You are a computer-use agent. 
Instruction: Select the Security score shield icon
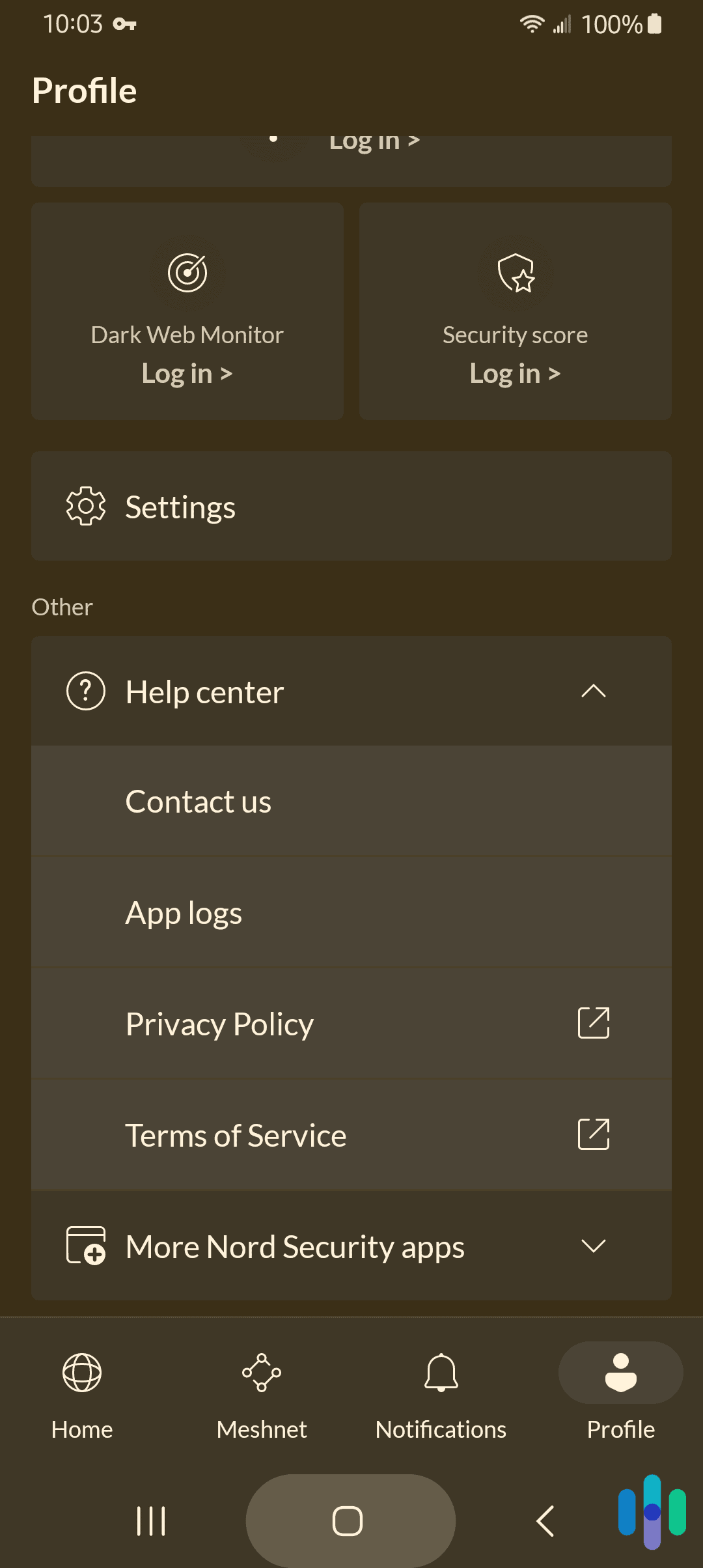click(515, 273)
